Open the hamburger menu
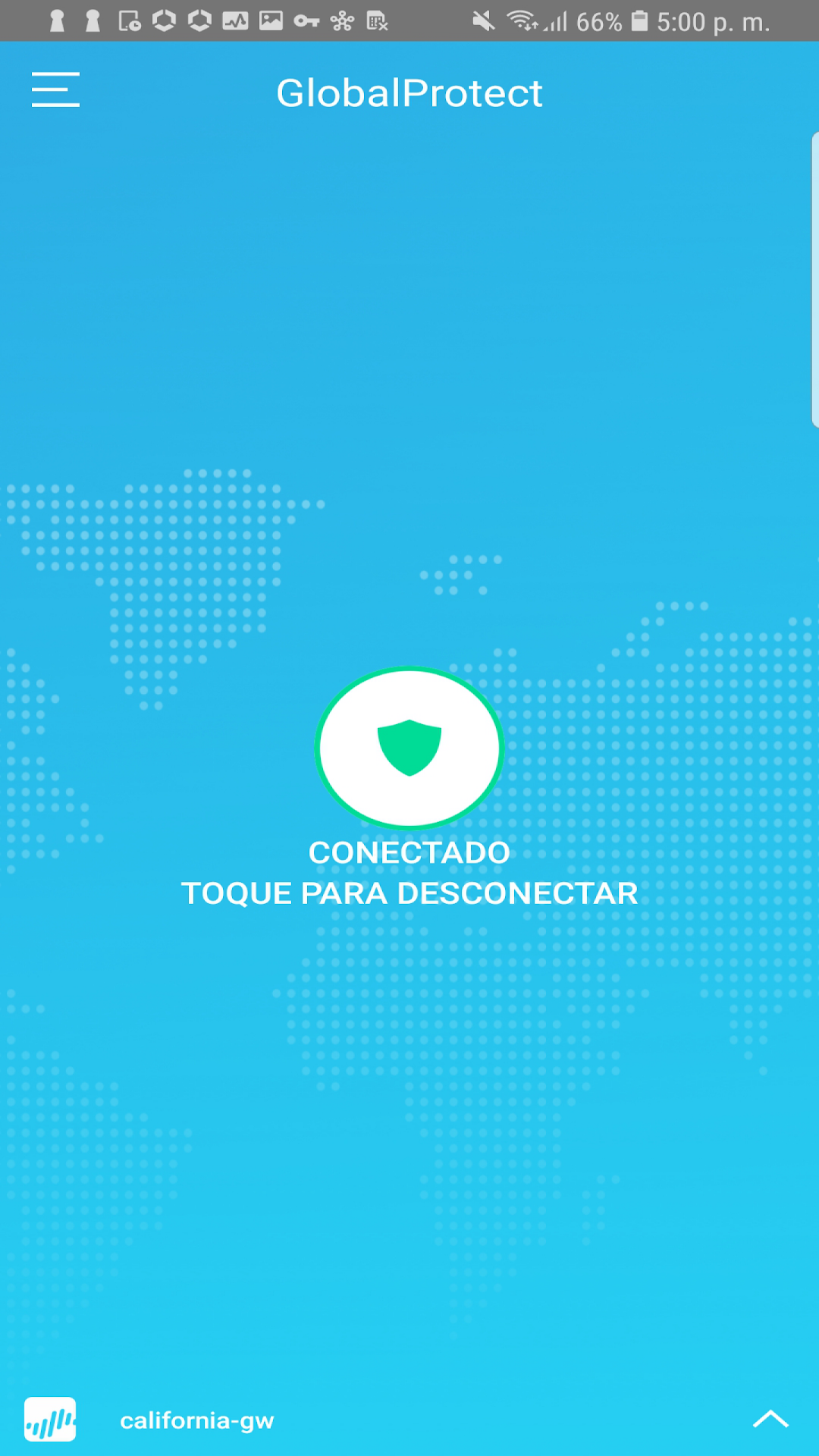 point(55,90)
